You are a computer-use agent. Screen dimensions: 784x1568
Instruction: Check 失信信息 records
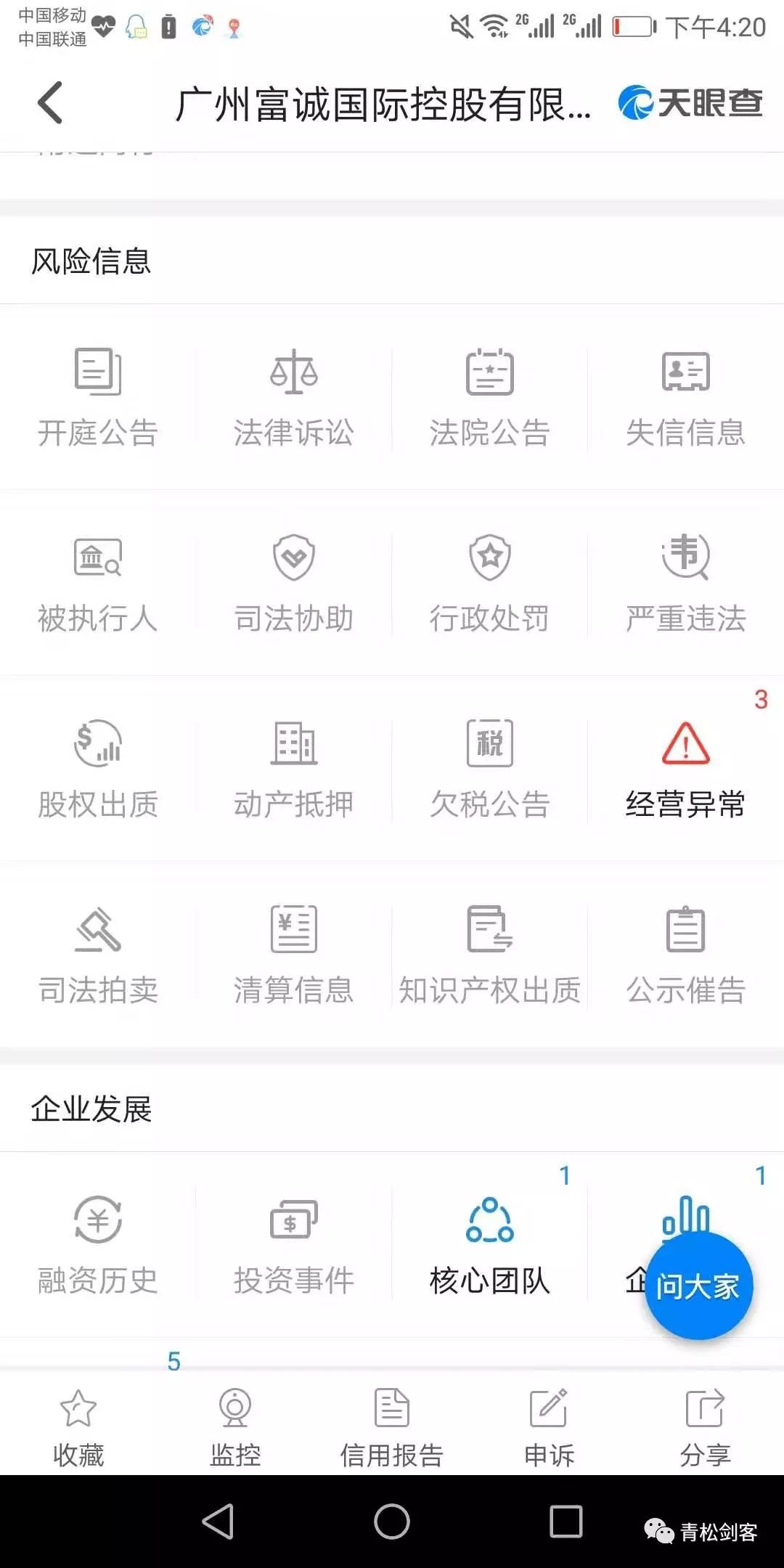pyautogui.click(x=685, y=398)
